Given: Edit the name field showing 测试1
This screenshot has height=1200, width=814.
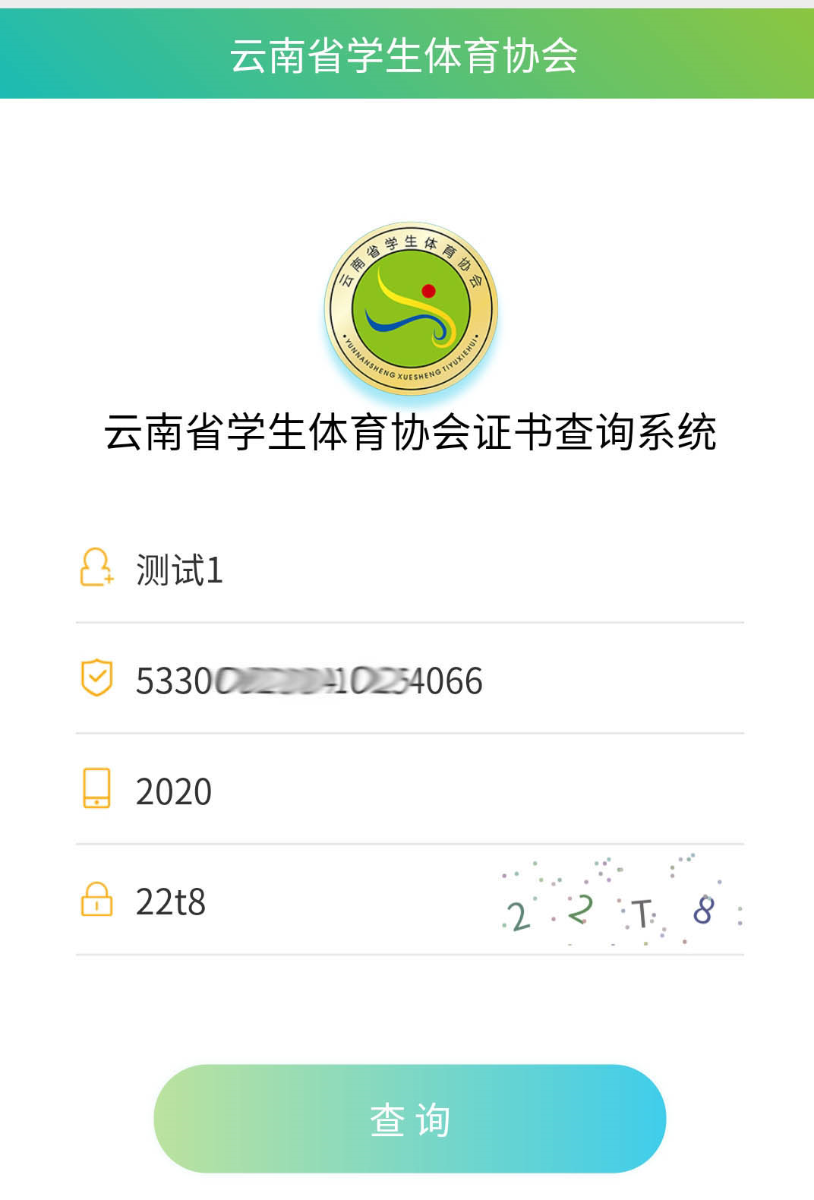Looking at the screenshot, I should click(x=400, y=570).
